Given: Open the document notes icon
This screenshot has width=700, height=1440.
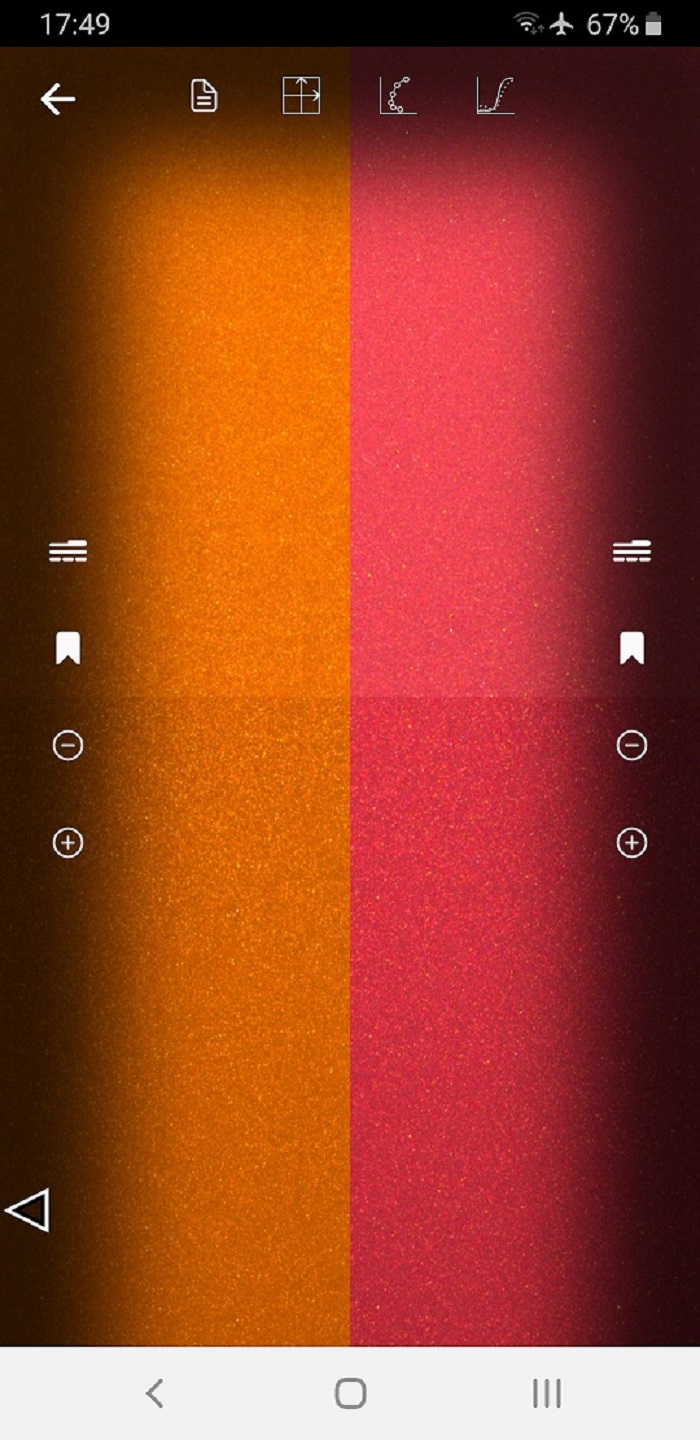Looking at the screenshot, I should click(204, 97).
